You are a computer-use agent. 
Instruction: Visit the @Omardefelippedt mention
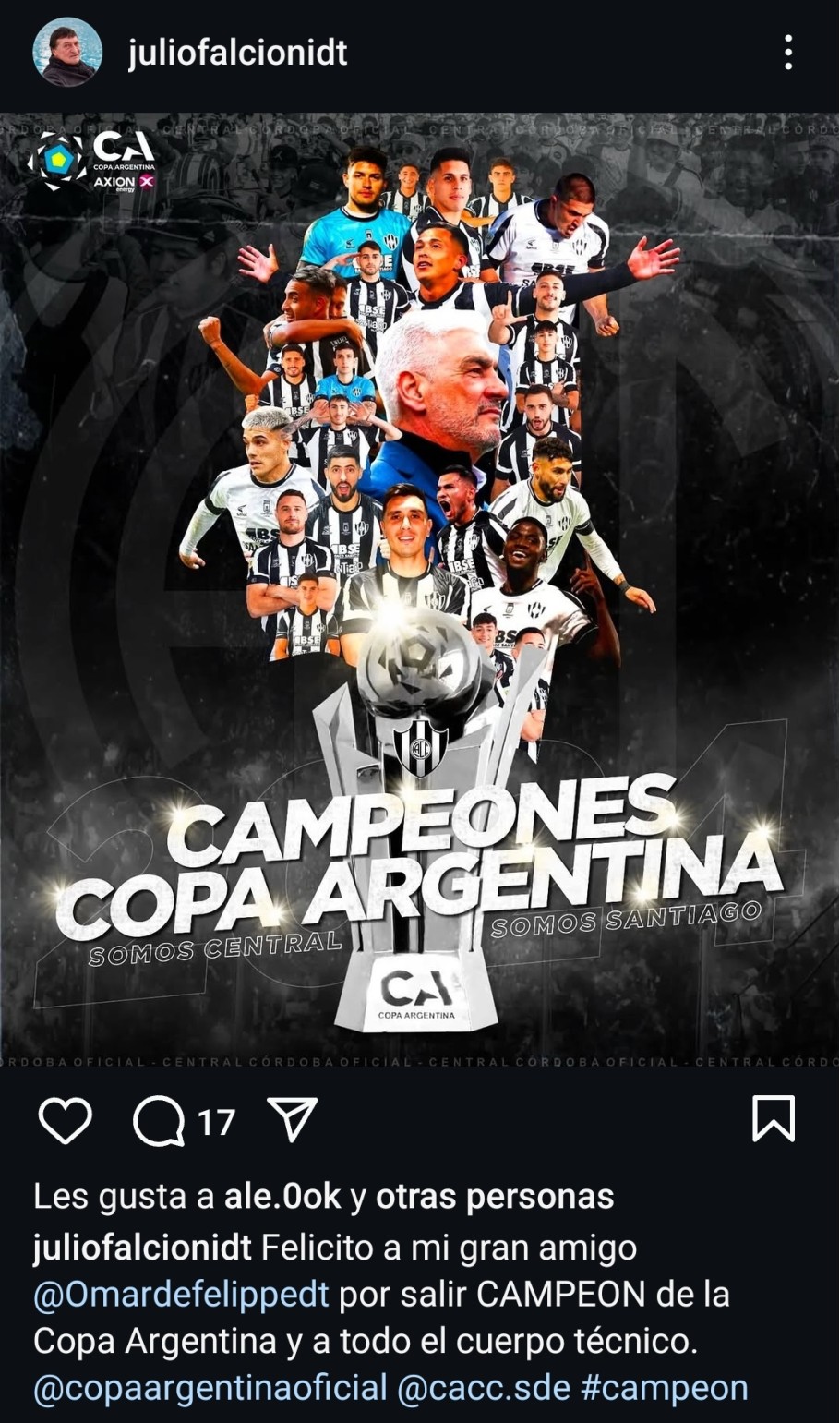point(181,1294)
